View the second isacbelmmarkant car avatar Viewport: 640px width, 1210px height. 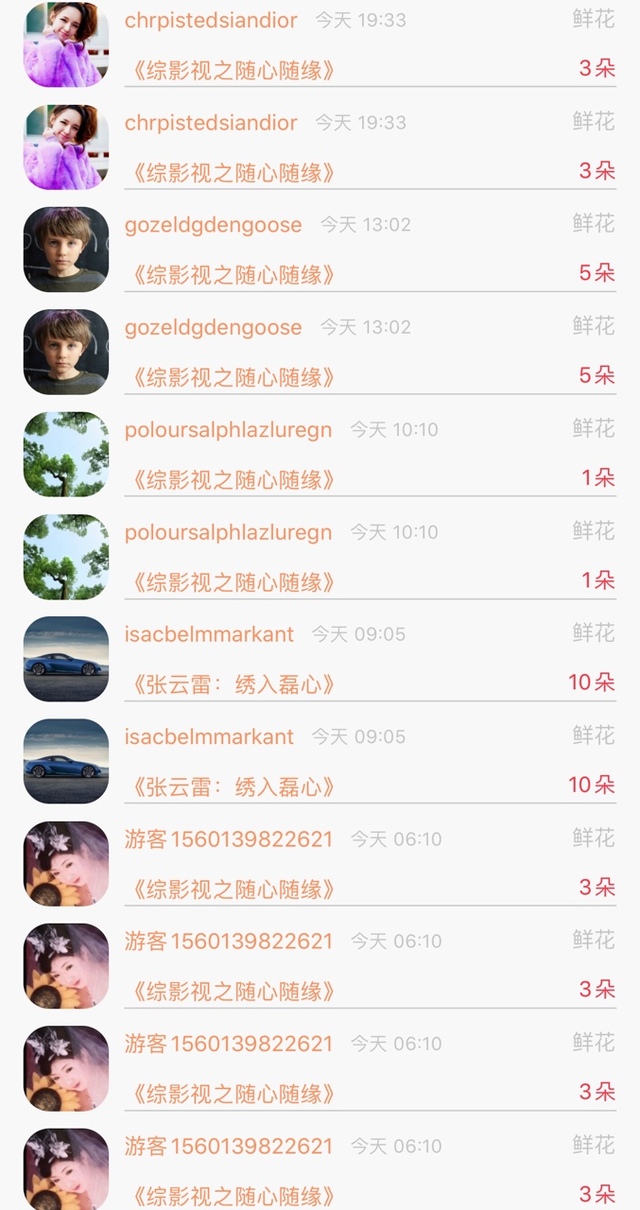66,762
